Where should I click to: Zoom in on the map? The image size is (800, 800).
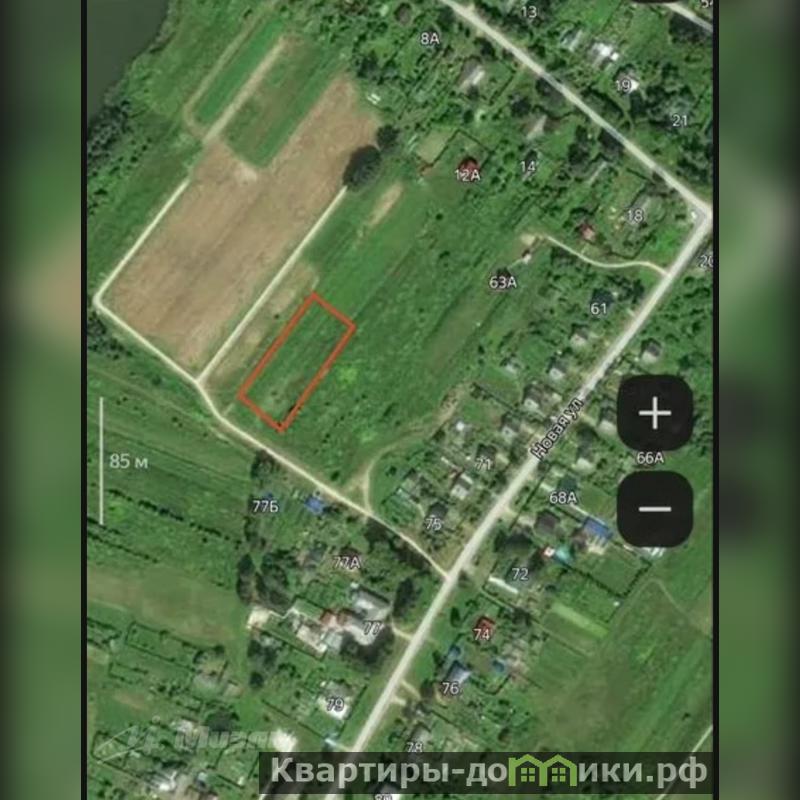tap(654, 413)
